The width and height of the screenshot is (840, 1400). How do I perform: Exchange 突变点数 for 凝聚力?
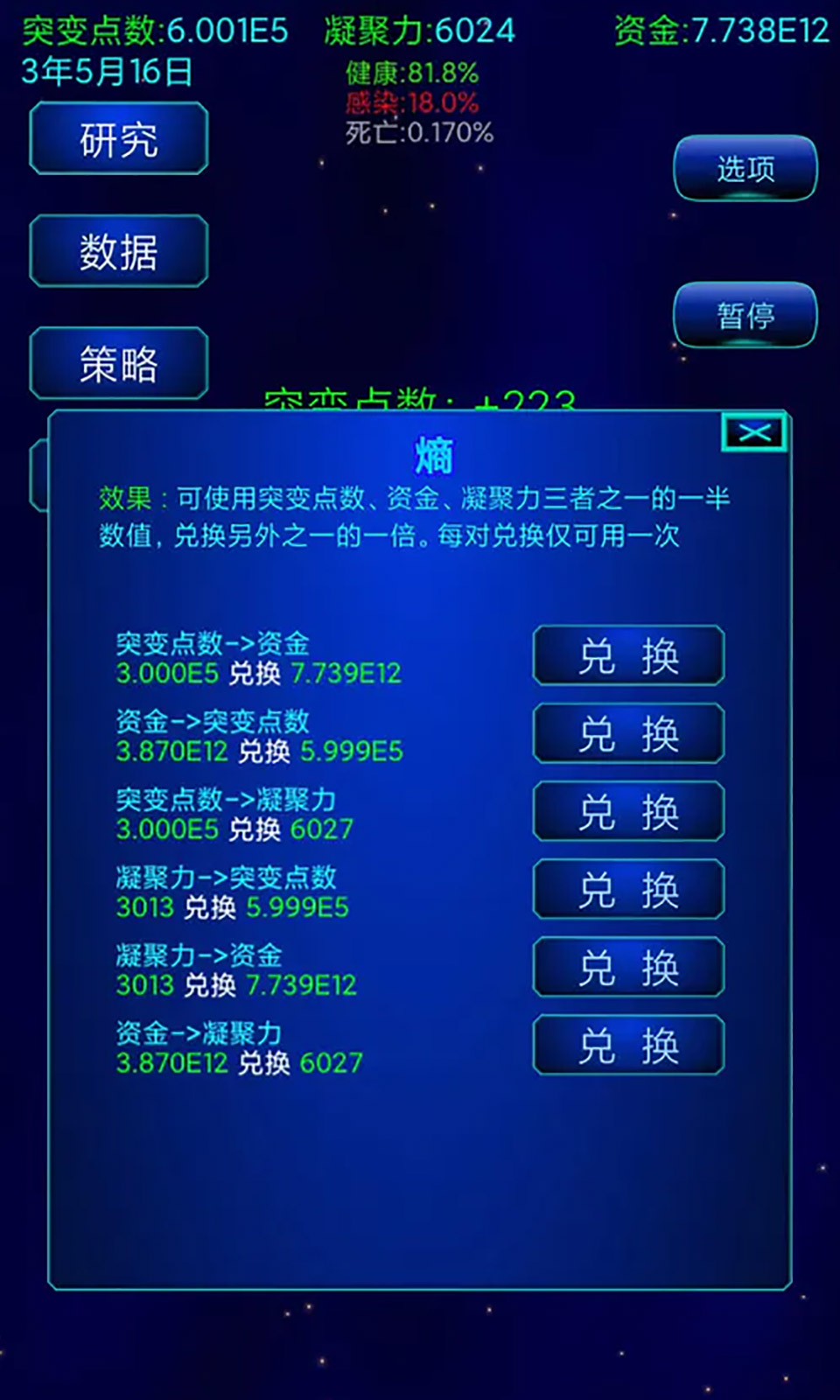coord(628,811)
